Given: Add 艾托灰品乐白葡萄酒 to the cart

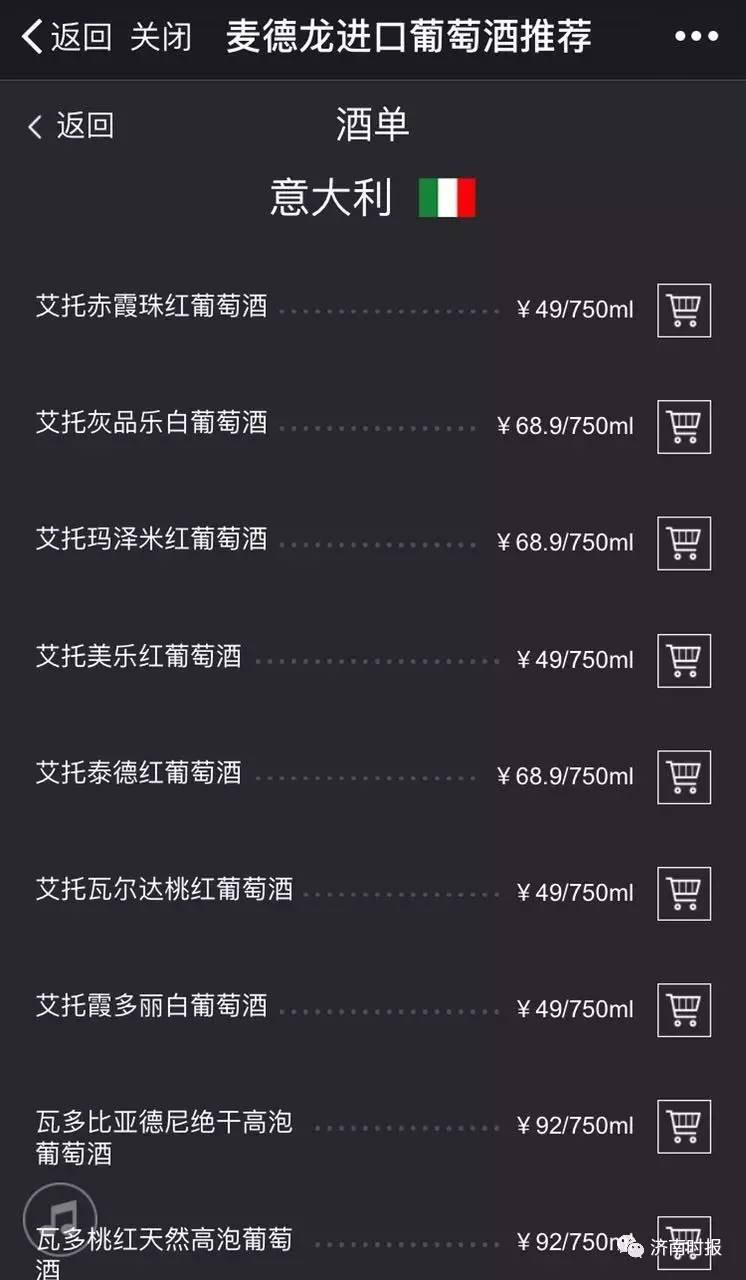Looking at the screenshot, I should 684,427.
